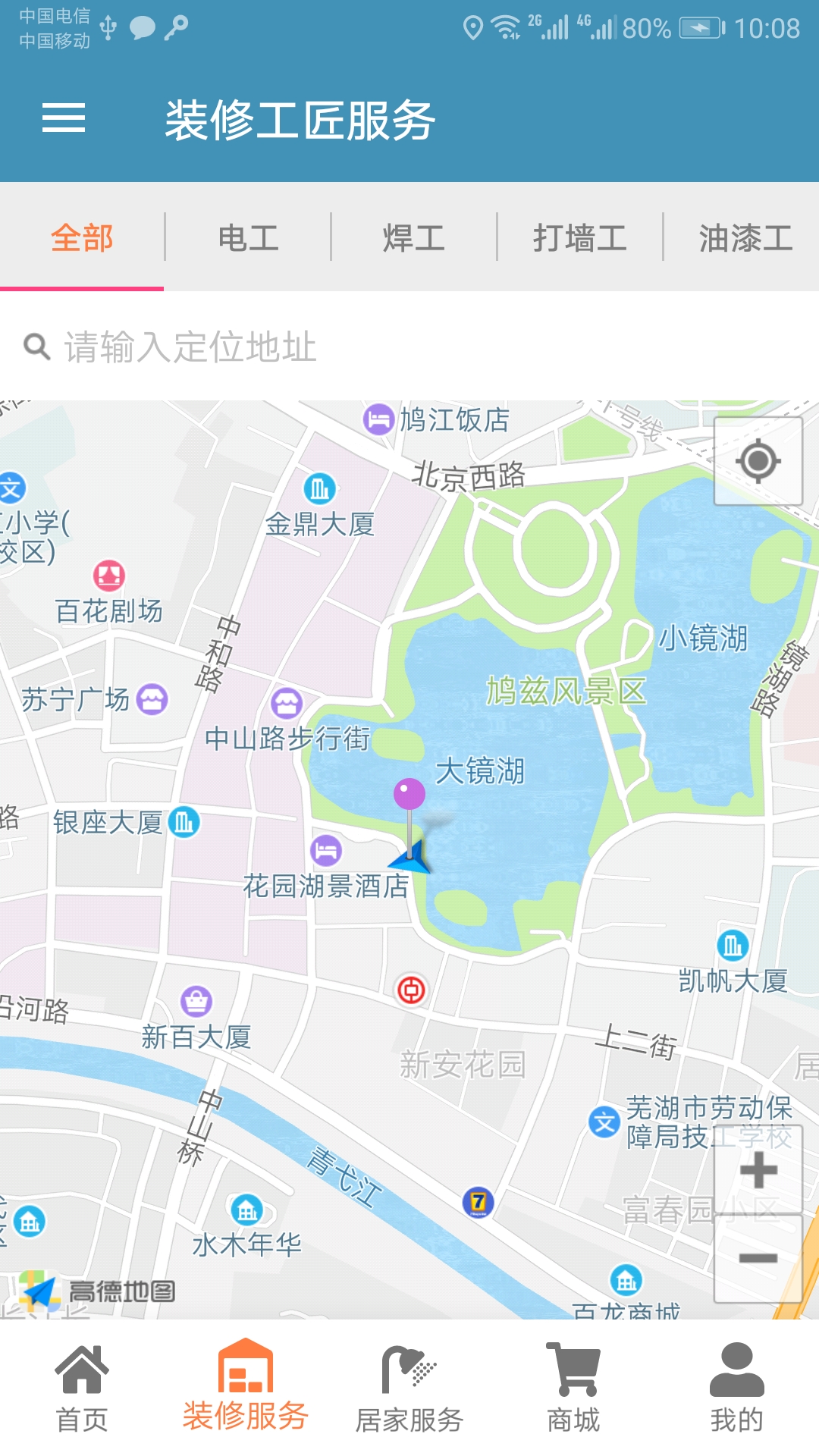819x1456 pixels.
Task: Select the 鸠江饭店 hotel marker
Action: [x=377, y=418]
